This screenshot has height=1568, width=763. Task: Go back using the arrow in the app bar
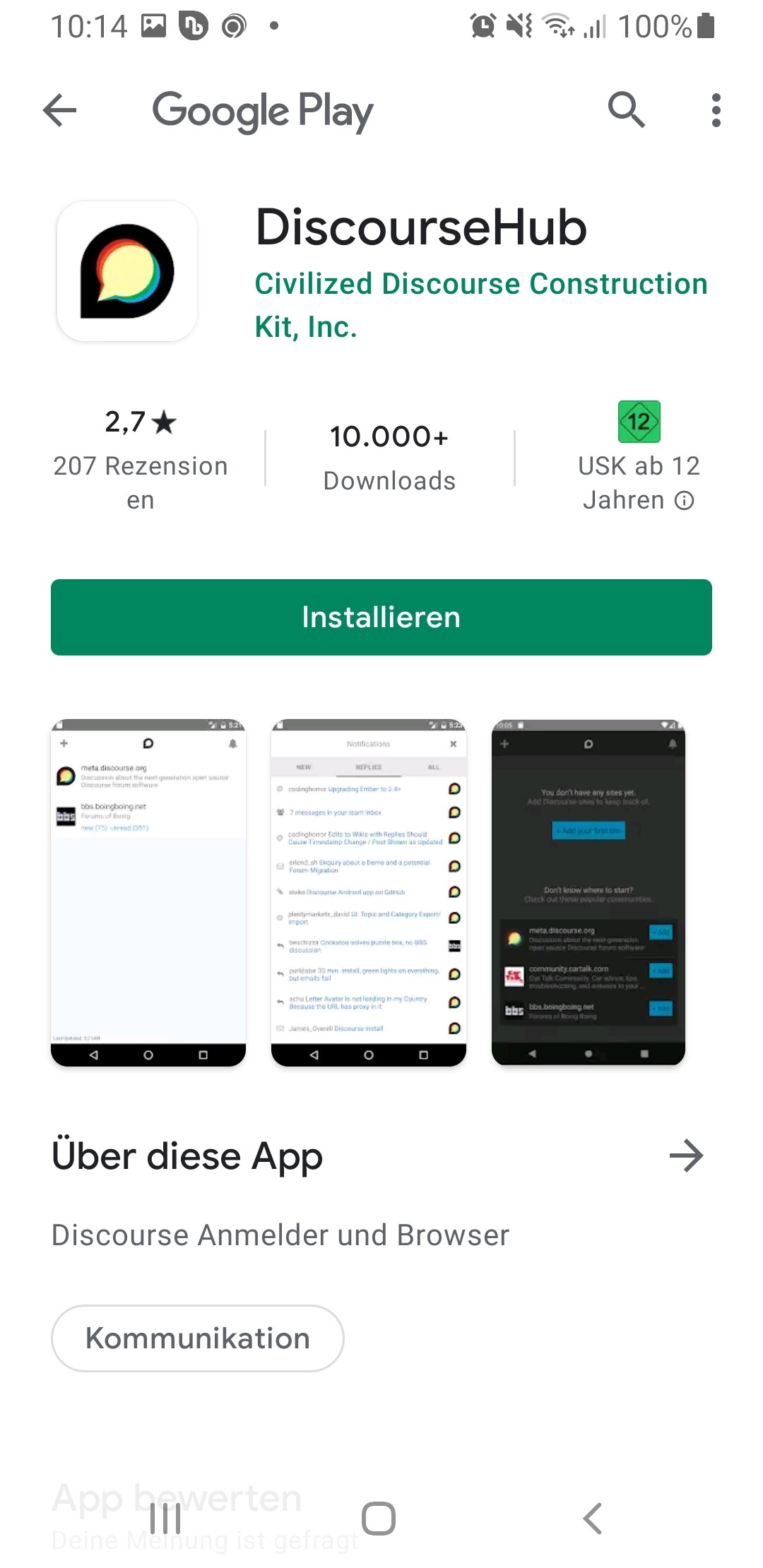59,111
